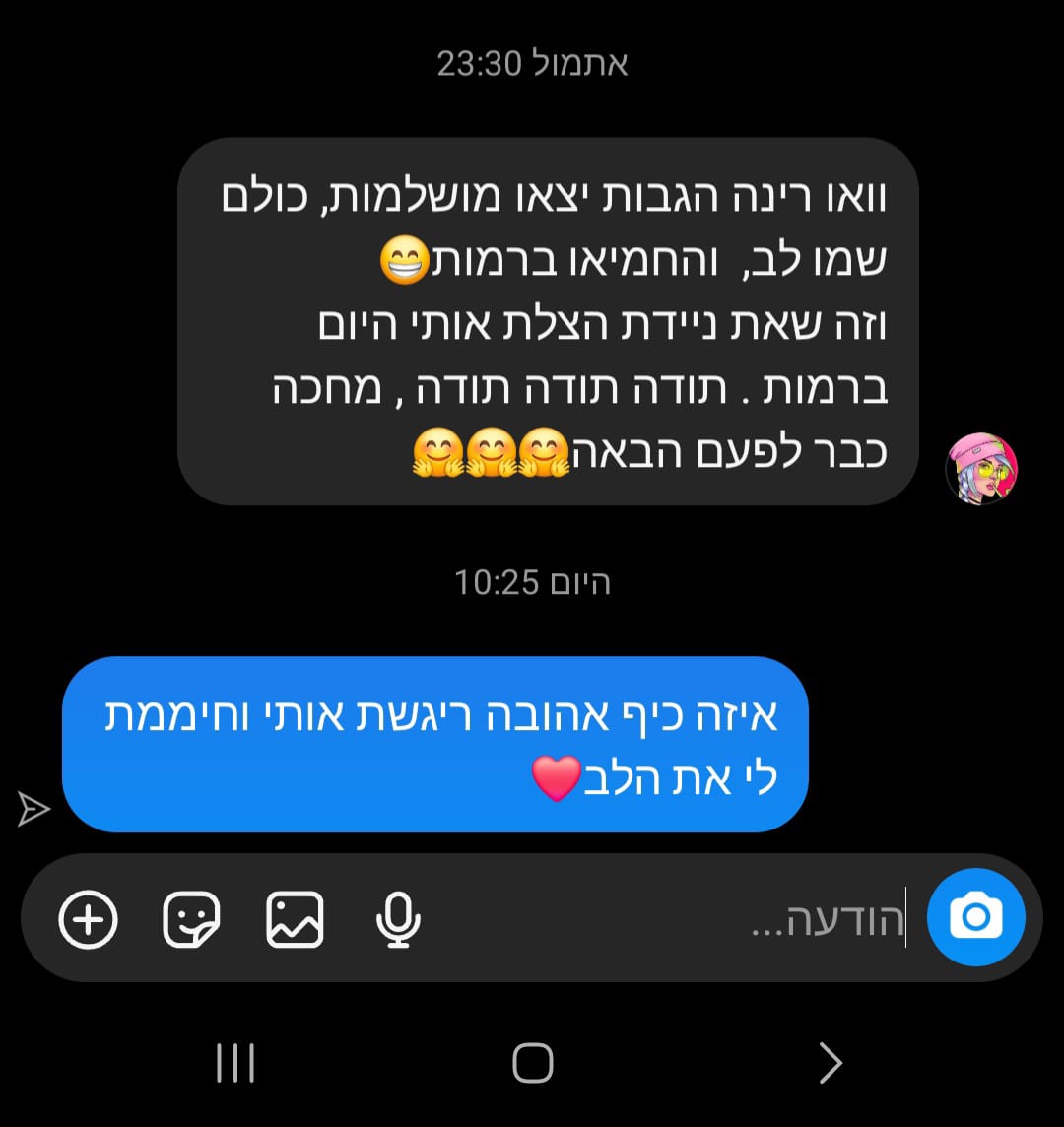This screenshot has height=1127, width=1064.
Task: Open recent apps from navigation bar
Action: pyautogui.click(x=235, y=1063)
